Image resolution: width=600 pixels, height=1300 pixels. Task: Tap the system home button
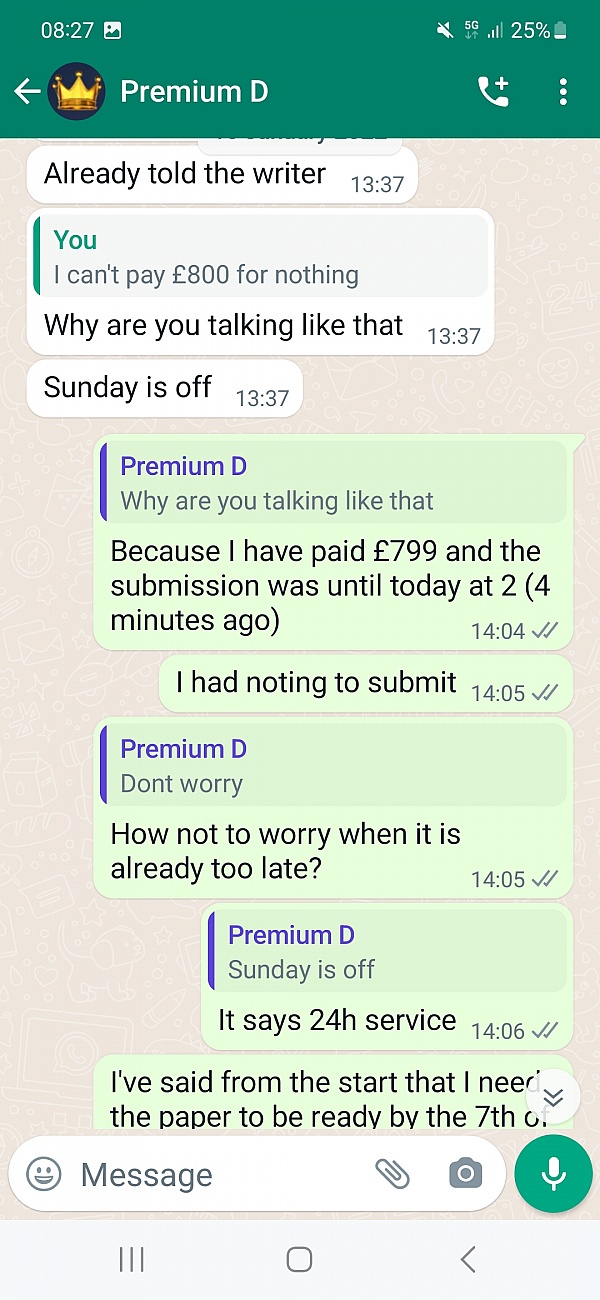pyautogui.click(x=299, y=1259)
